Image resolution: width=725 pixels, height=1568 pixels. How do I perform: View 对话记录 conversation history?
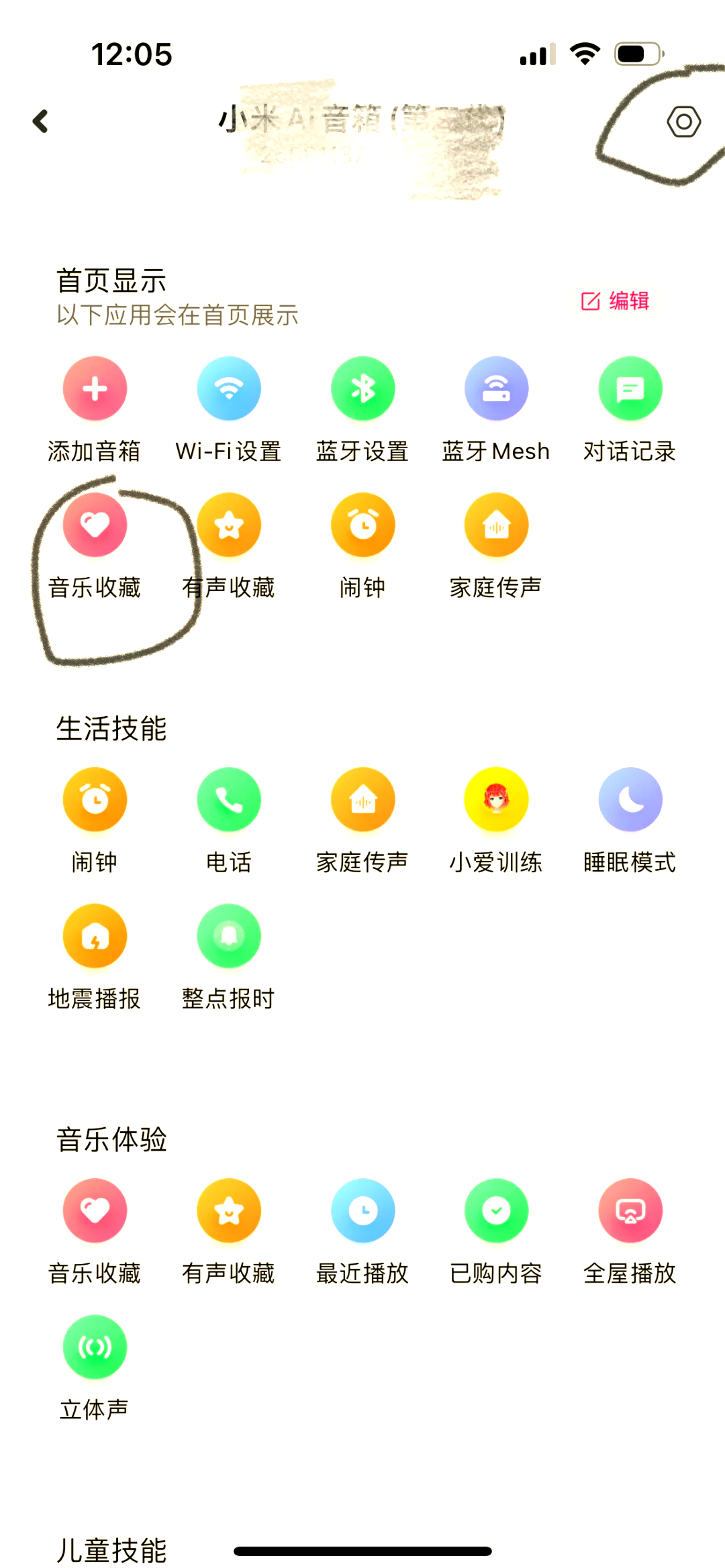630,389
